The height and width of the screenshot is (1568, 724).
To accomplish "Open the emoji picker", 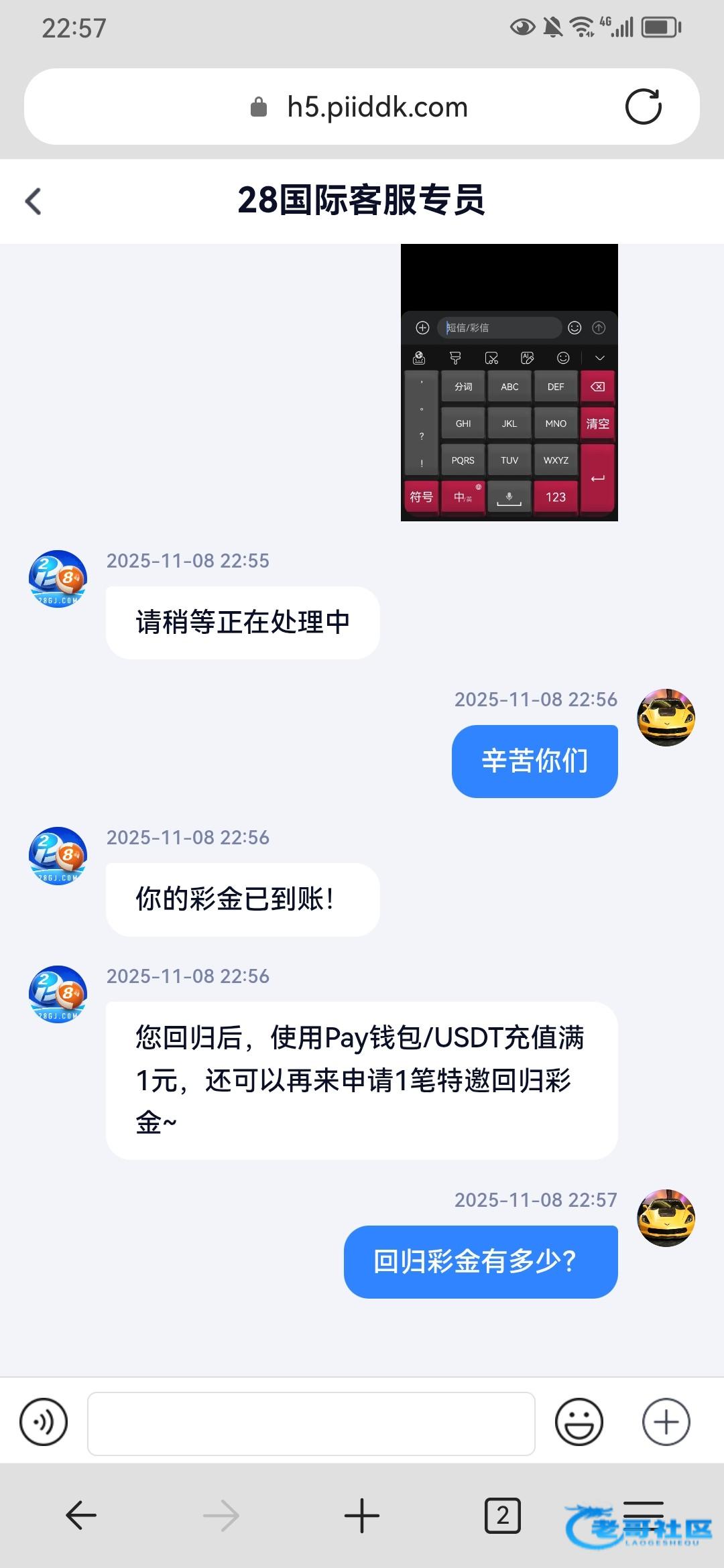I will [x=579, y=1422].
